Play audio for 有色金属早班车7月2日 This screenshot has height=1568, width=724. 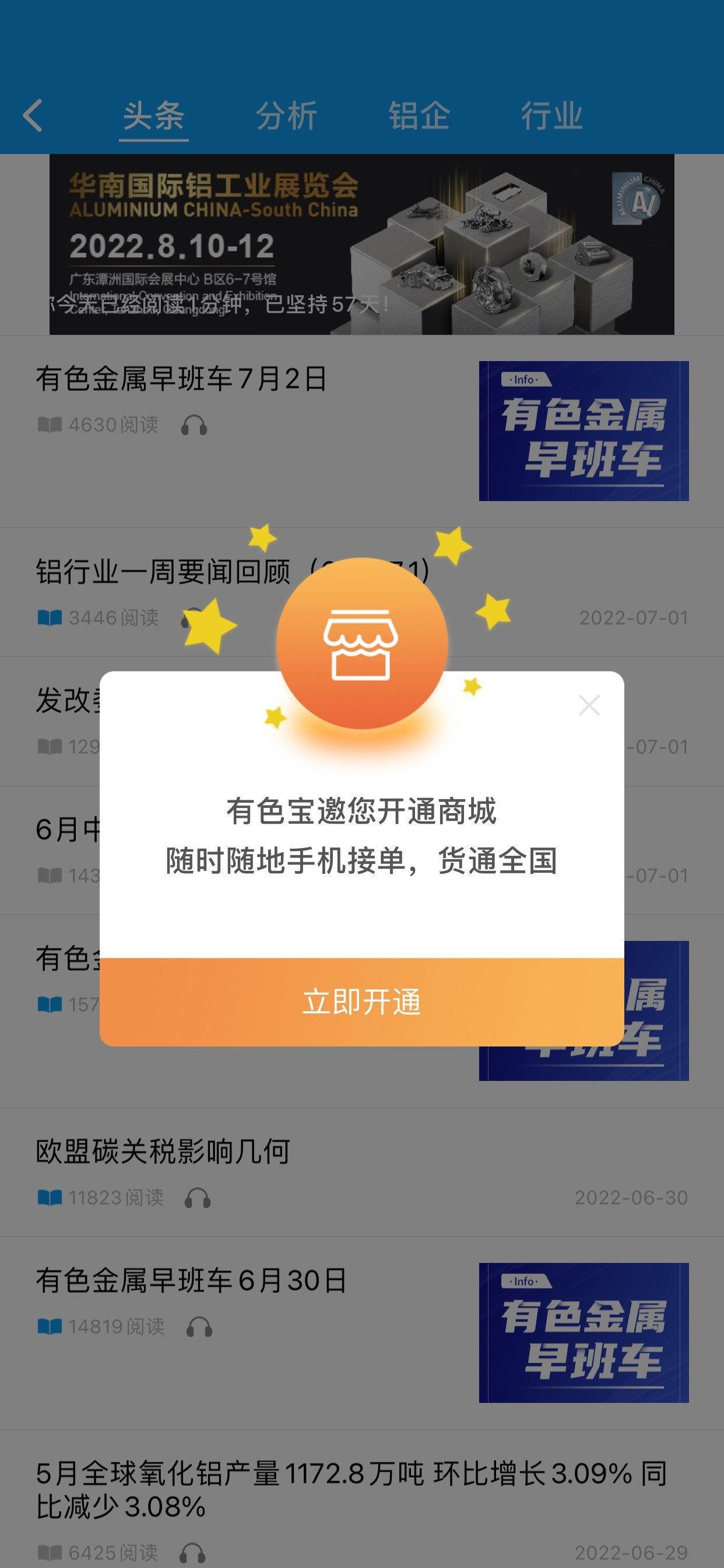coord(194,425)
